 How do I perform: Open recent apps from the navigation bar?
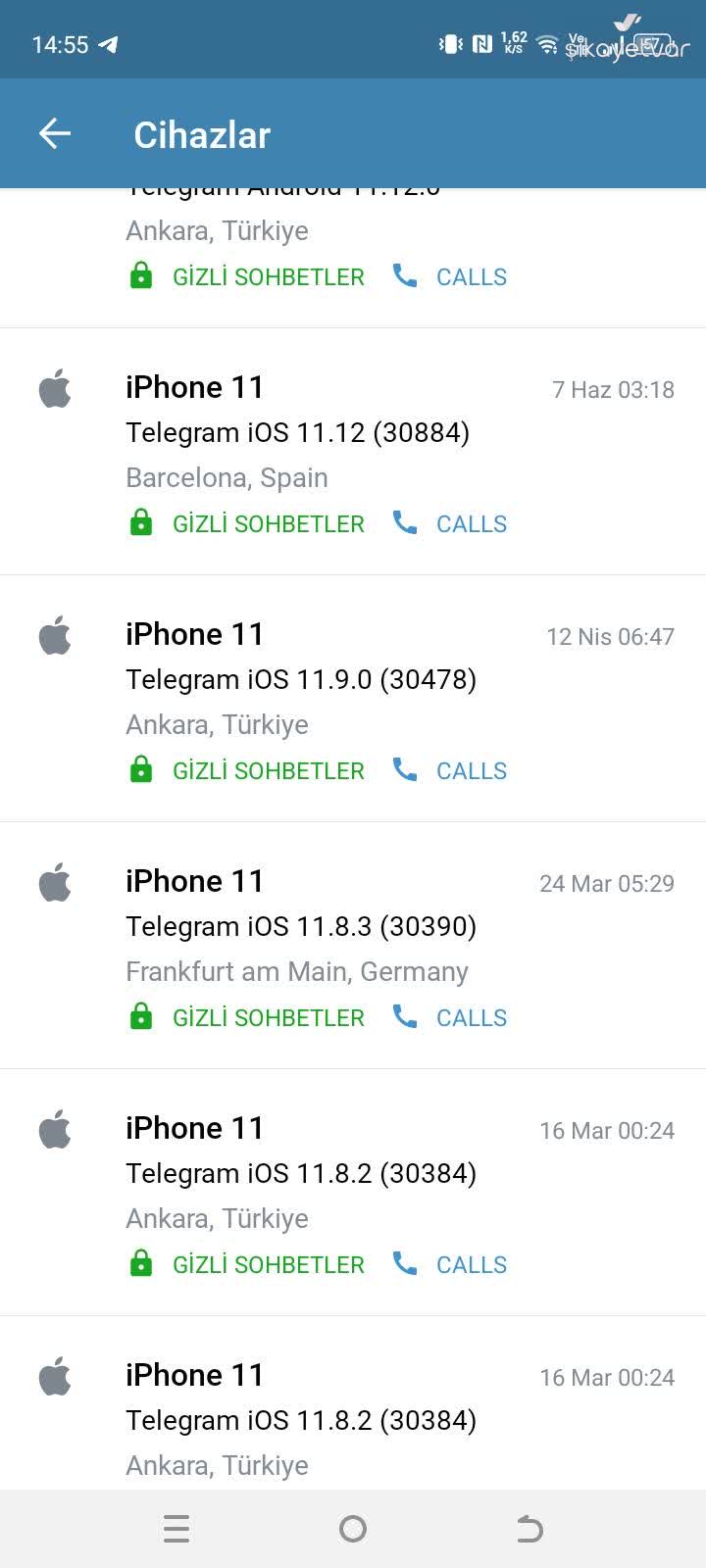tap(176, 1529)
